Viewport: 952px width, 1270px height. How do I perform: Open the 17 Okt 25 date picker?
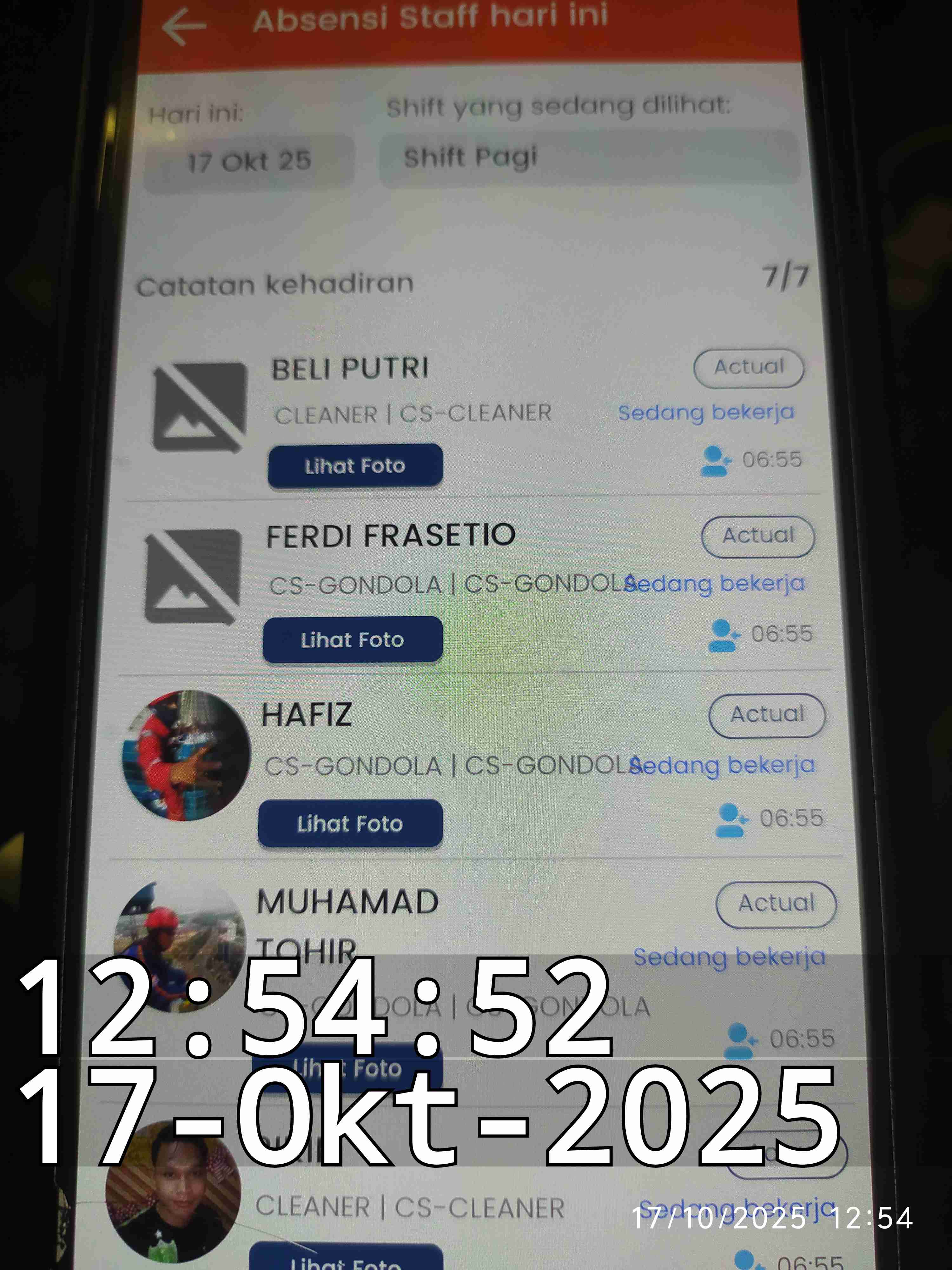click(249, 161)
